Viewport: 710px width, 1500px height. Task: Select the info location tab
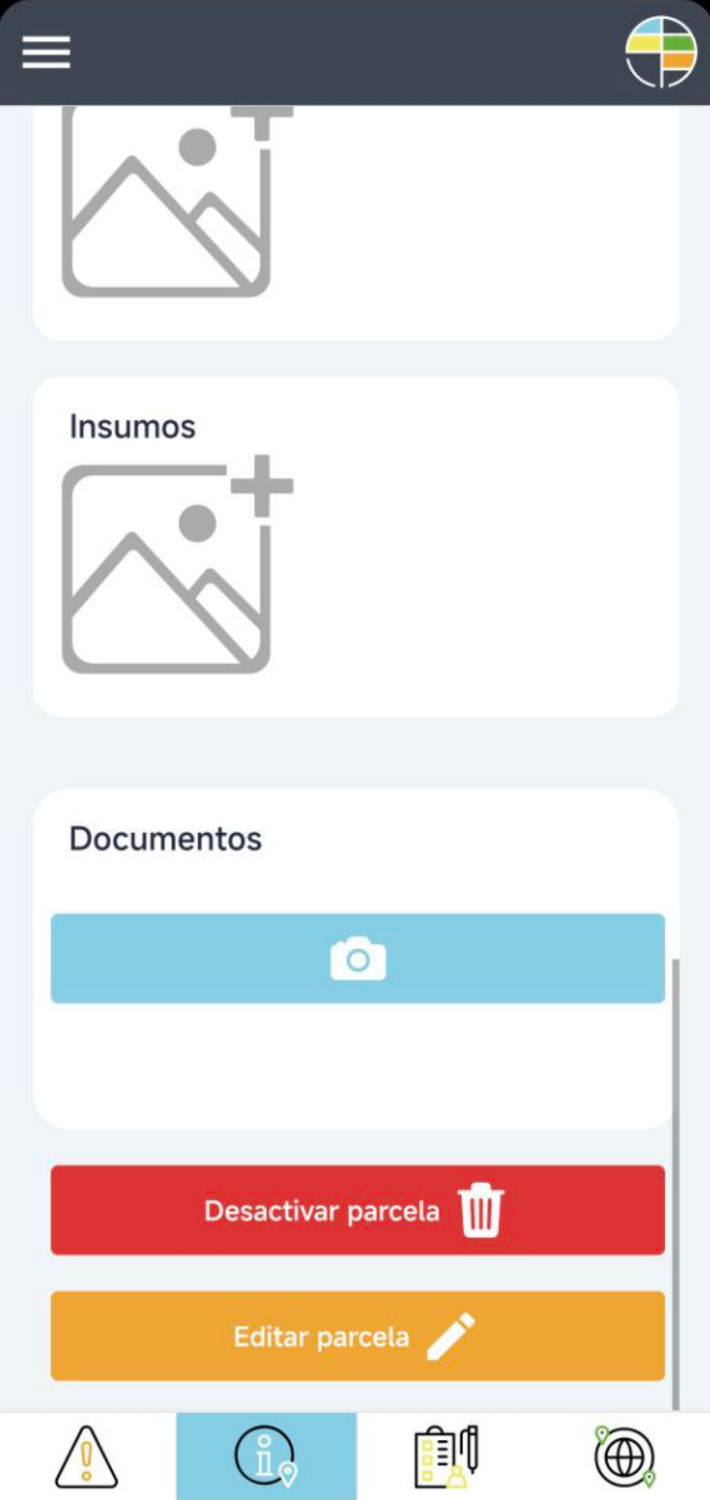(x=266, y=1456)
